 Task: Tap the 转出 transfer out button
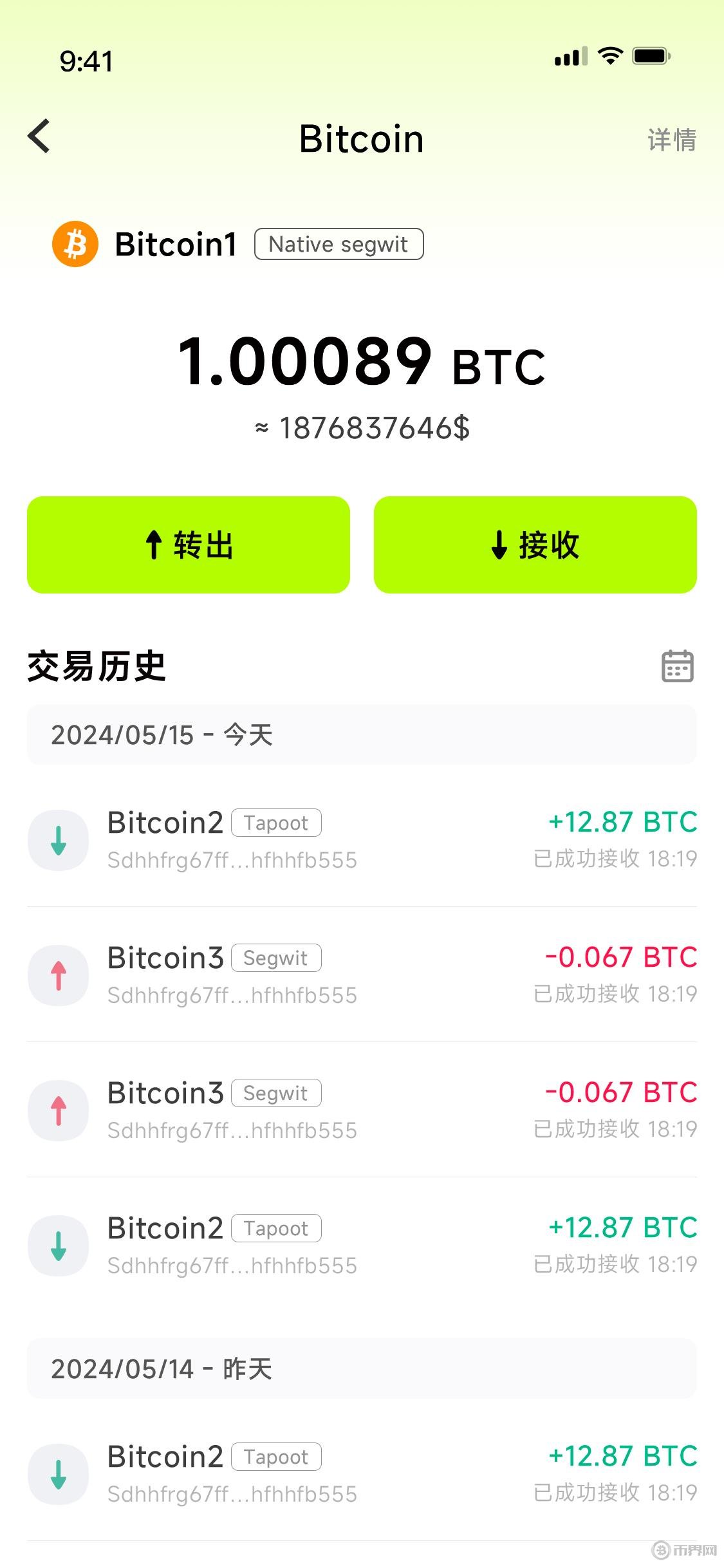[x=189, y=545]
